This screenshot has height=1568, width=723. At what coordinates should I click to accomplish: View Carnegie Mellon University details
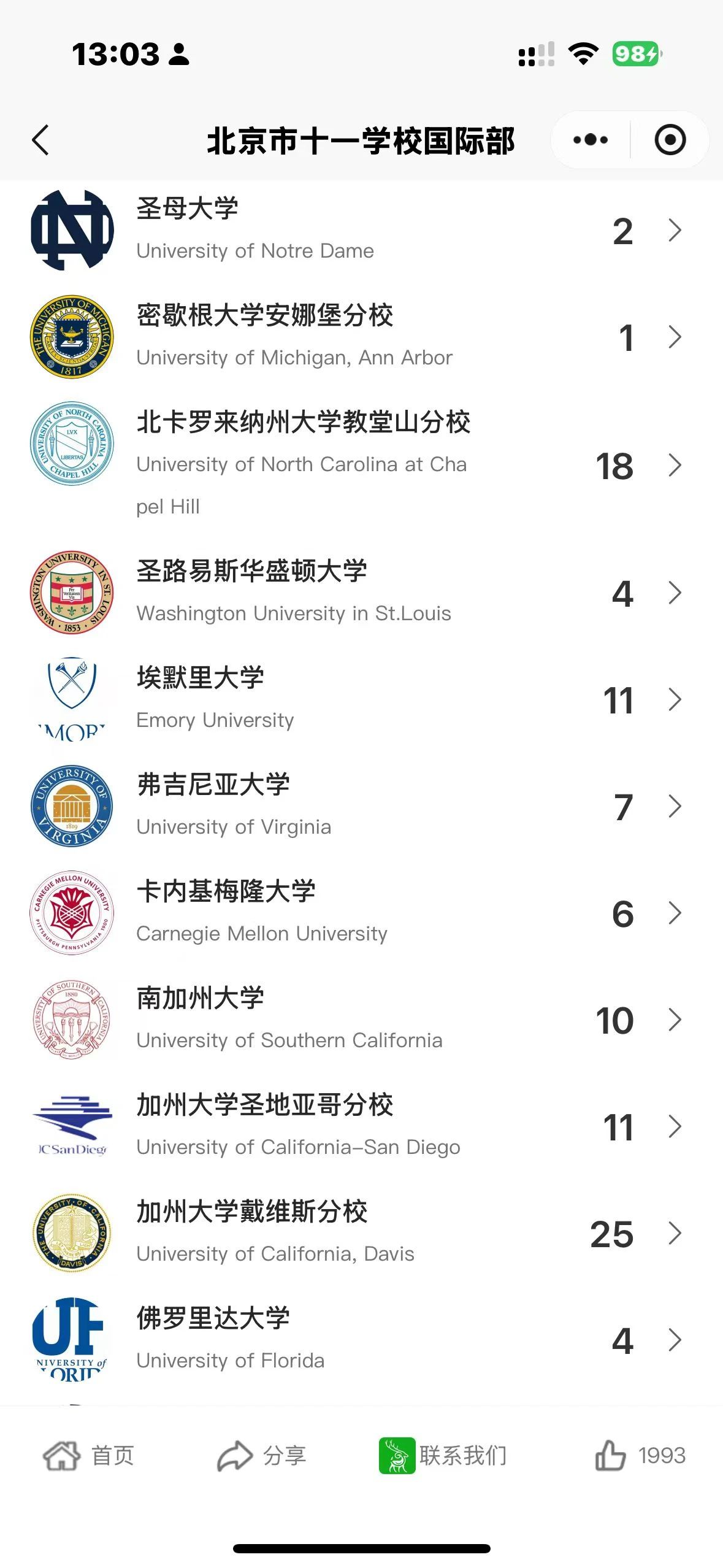pos(361,912)
